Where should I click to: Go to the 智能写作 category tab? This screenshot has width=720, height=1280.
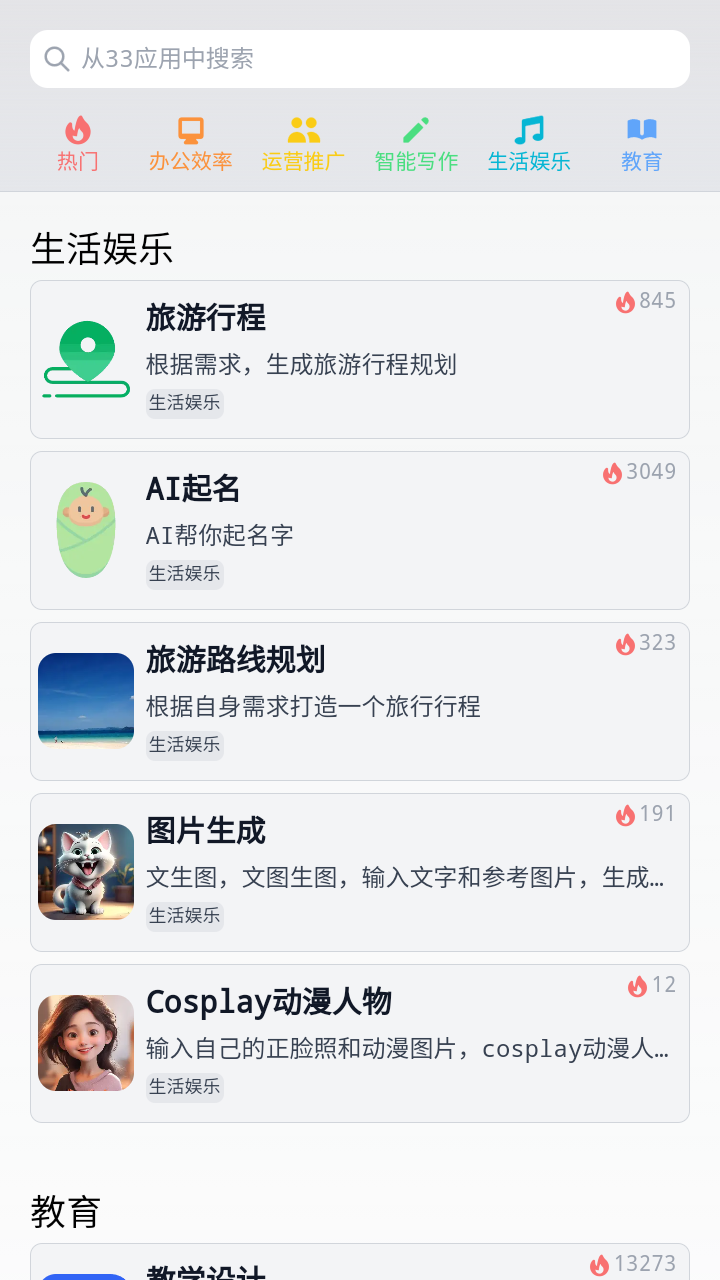416,145
